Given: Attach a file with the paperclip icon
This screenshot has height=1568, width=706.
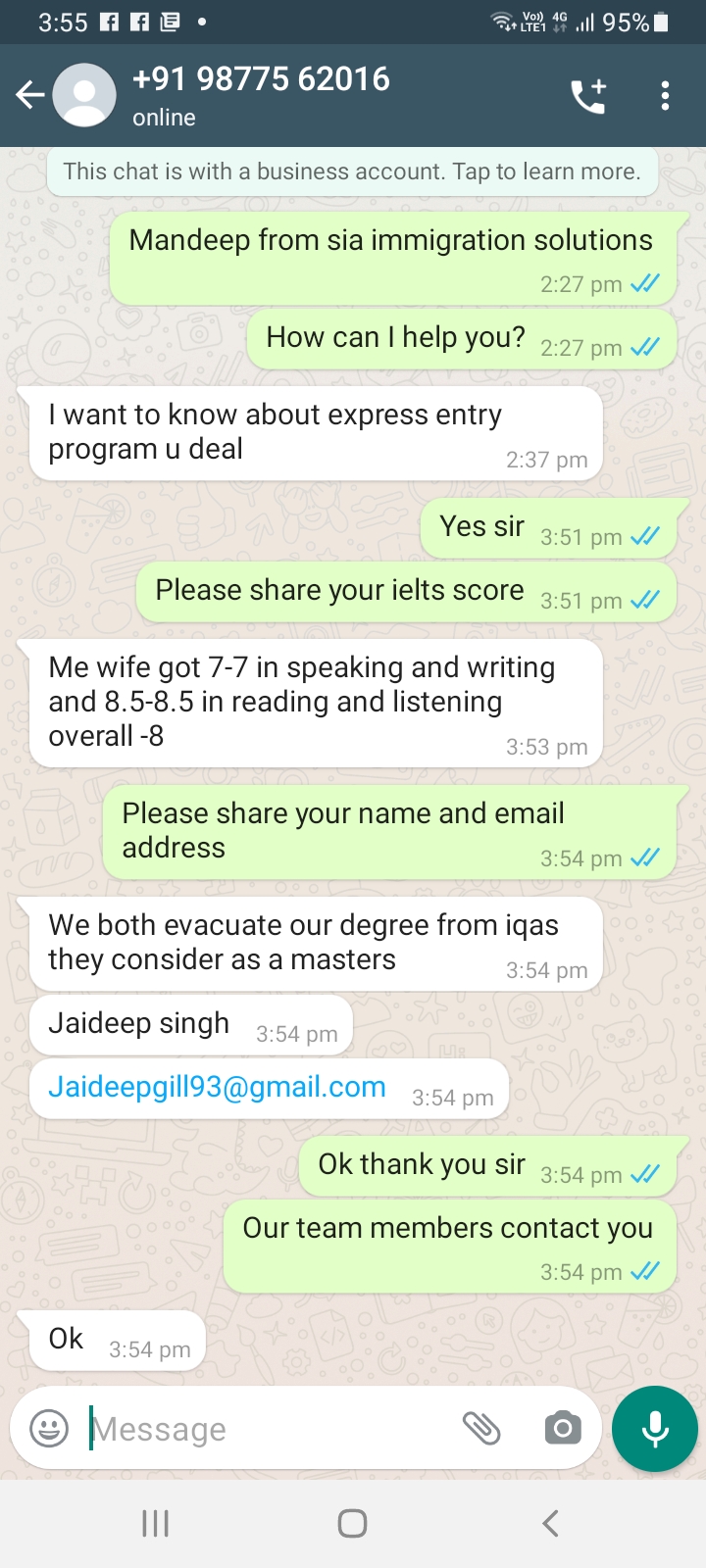Looking at the screenshot, I should pyautogui.click(x=481, y=1429).
